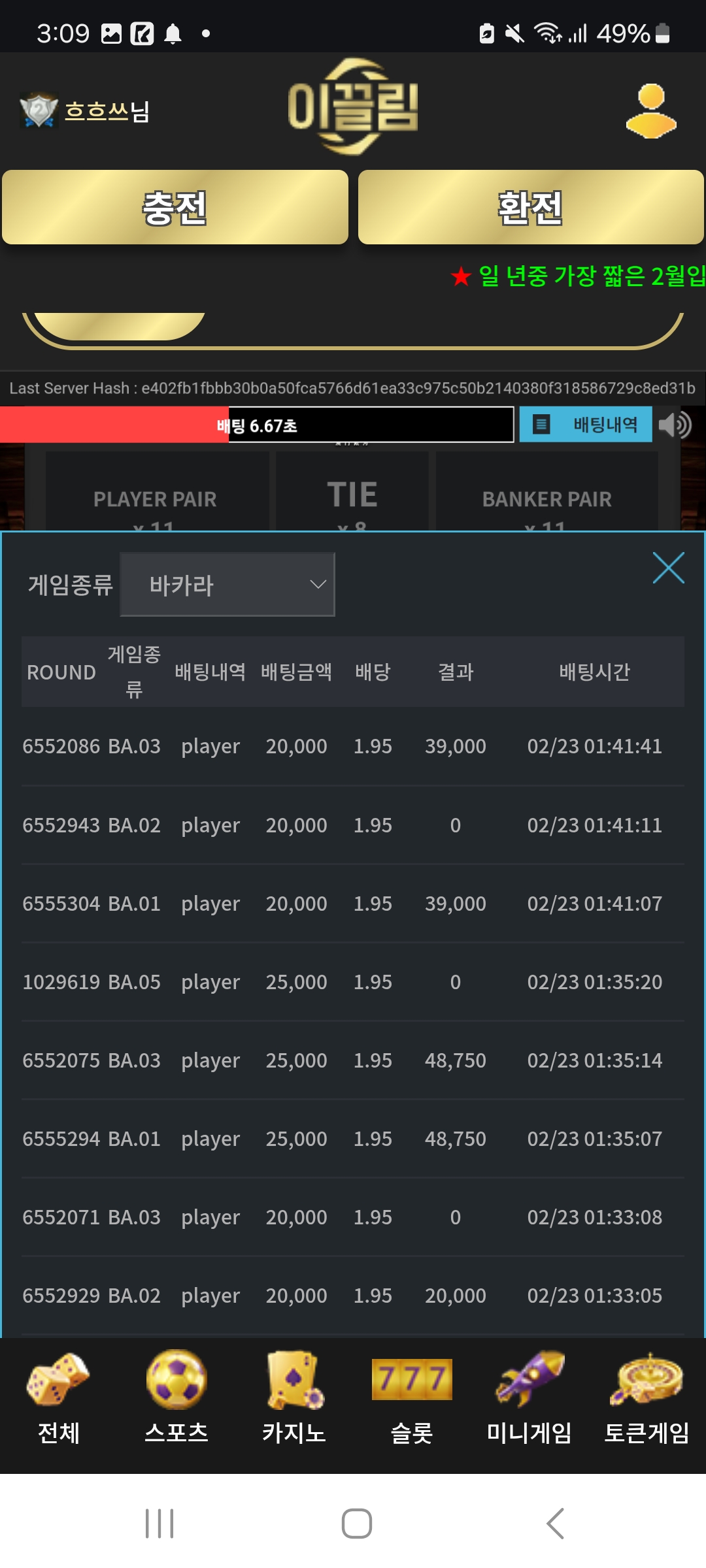Tap the 환전 withdrawal button
This screenshot has height=1568, width=706.
(531, 207)
